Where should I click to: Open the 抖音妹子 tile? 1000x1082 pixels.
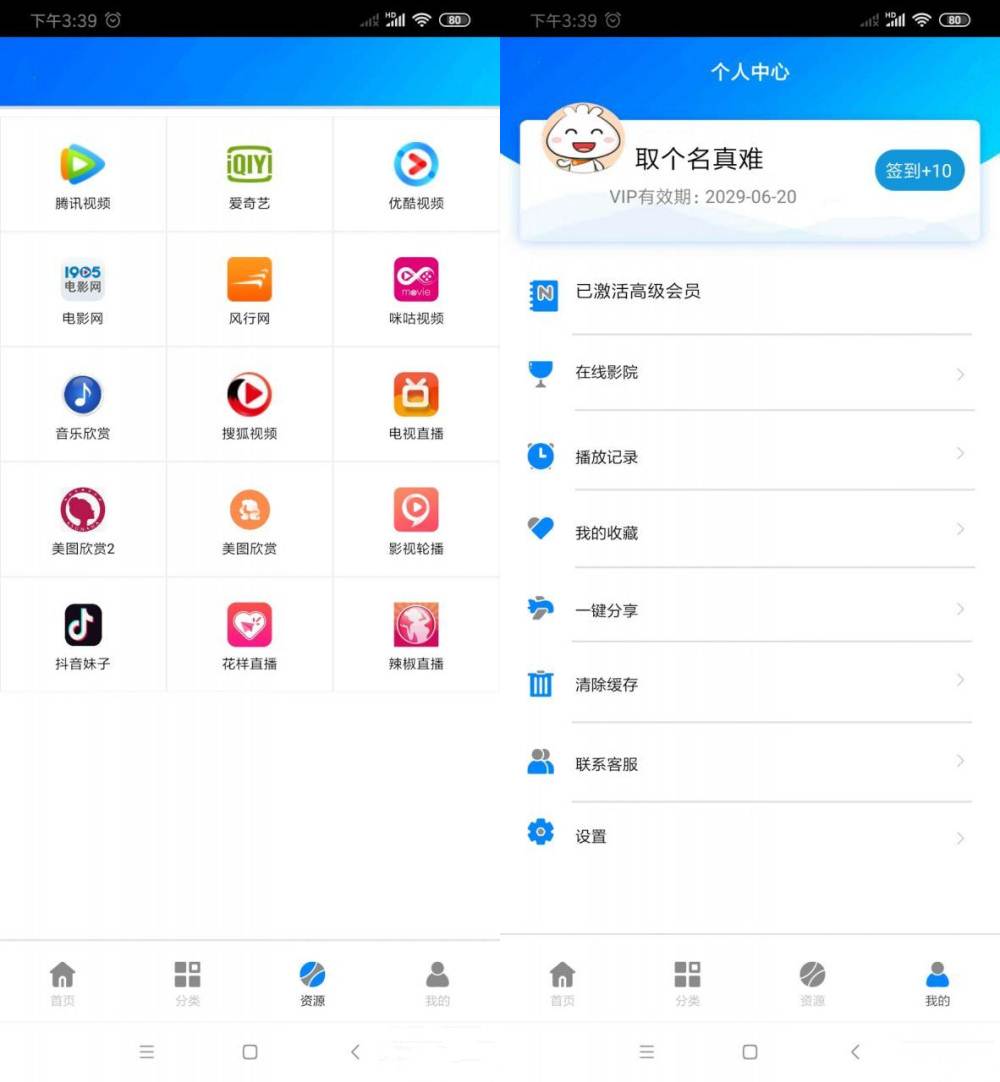coord(83,635)
